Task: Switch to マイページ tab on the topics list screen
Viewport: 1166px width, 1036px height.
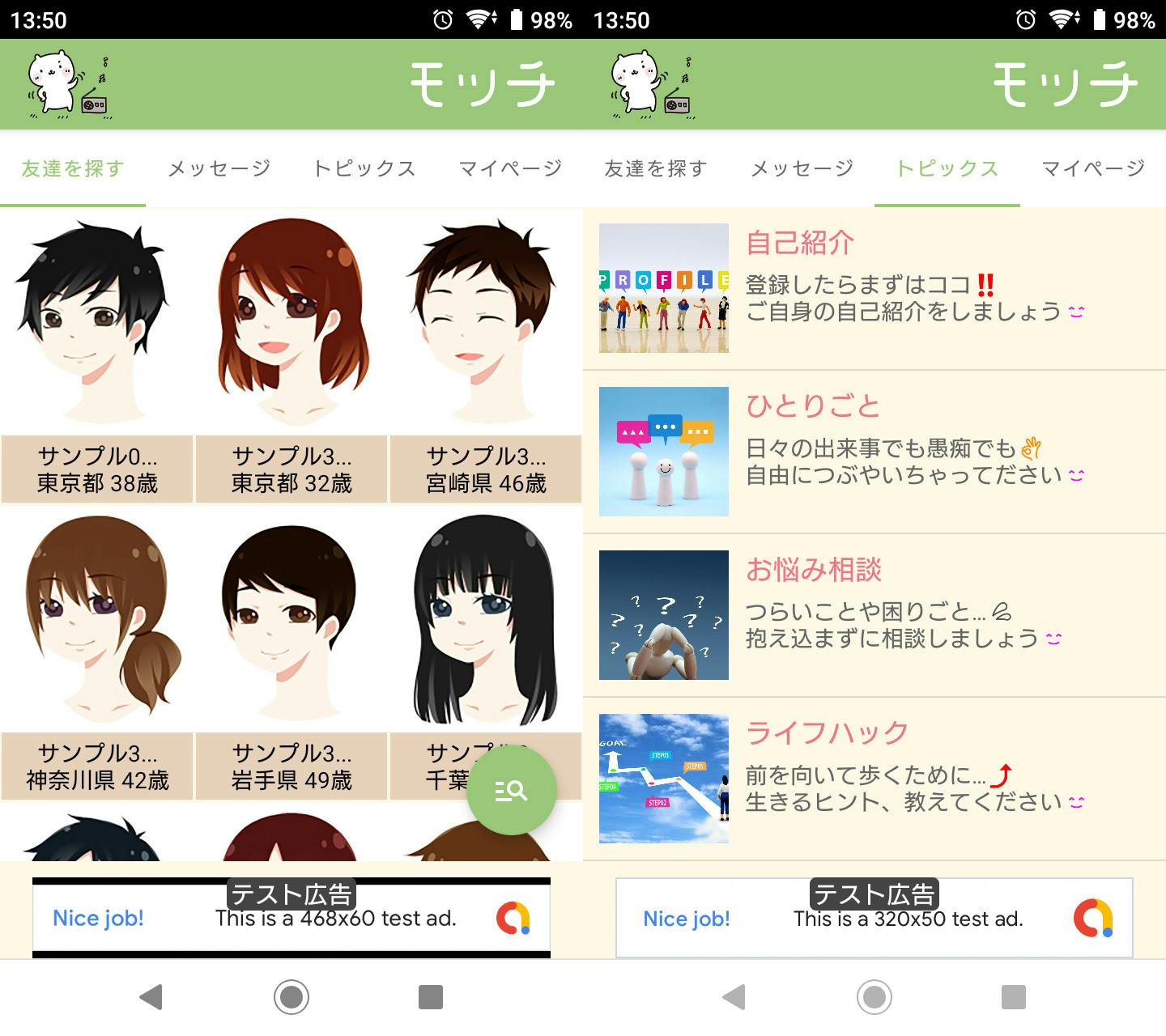Action: pos(1093,168)
